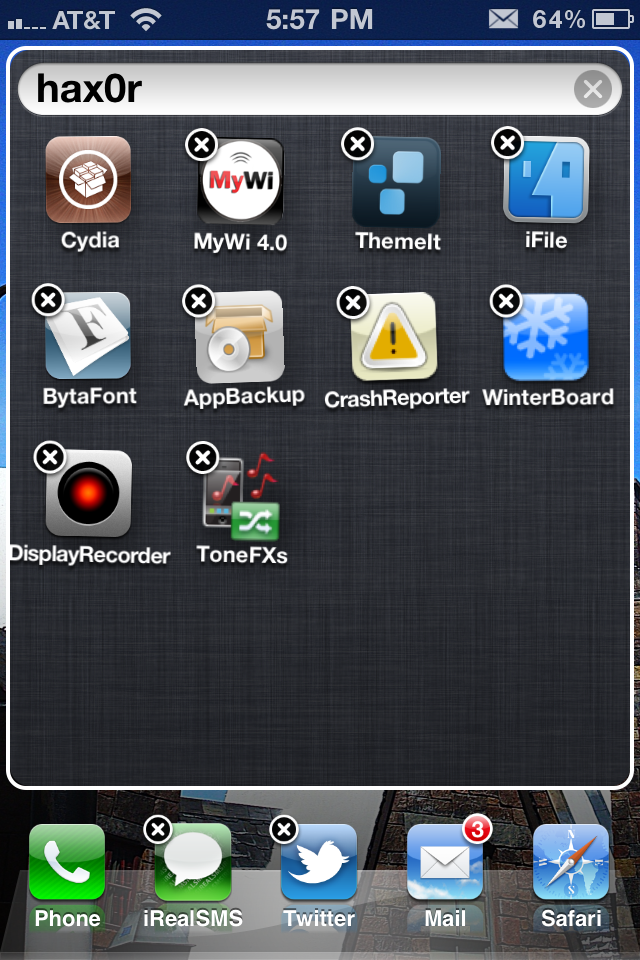
Task: Remove the iRealSMS app from dock
Action: [x=158, y=829]
